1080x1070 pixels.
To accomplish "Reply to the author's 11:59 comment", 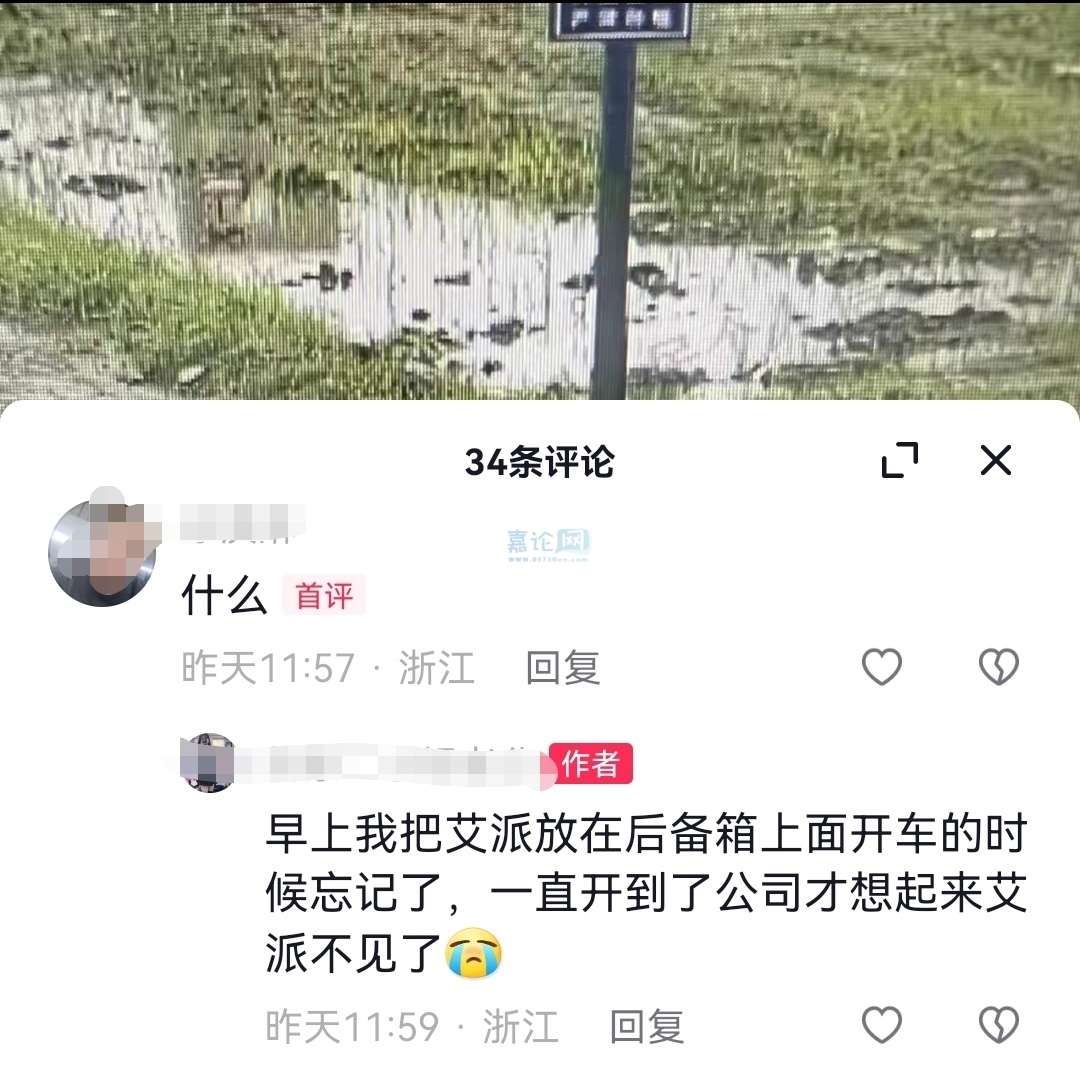I will pos(647,1027).
